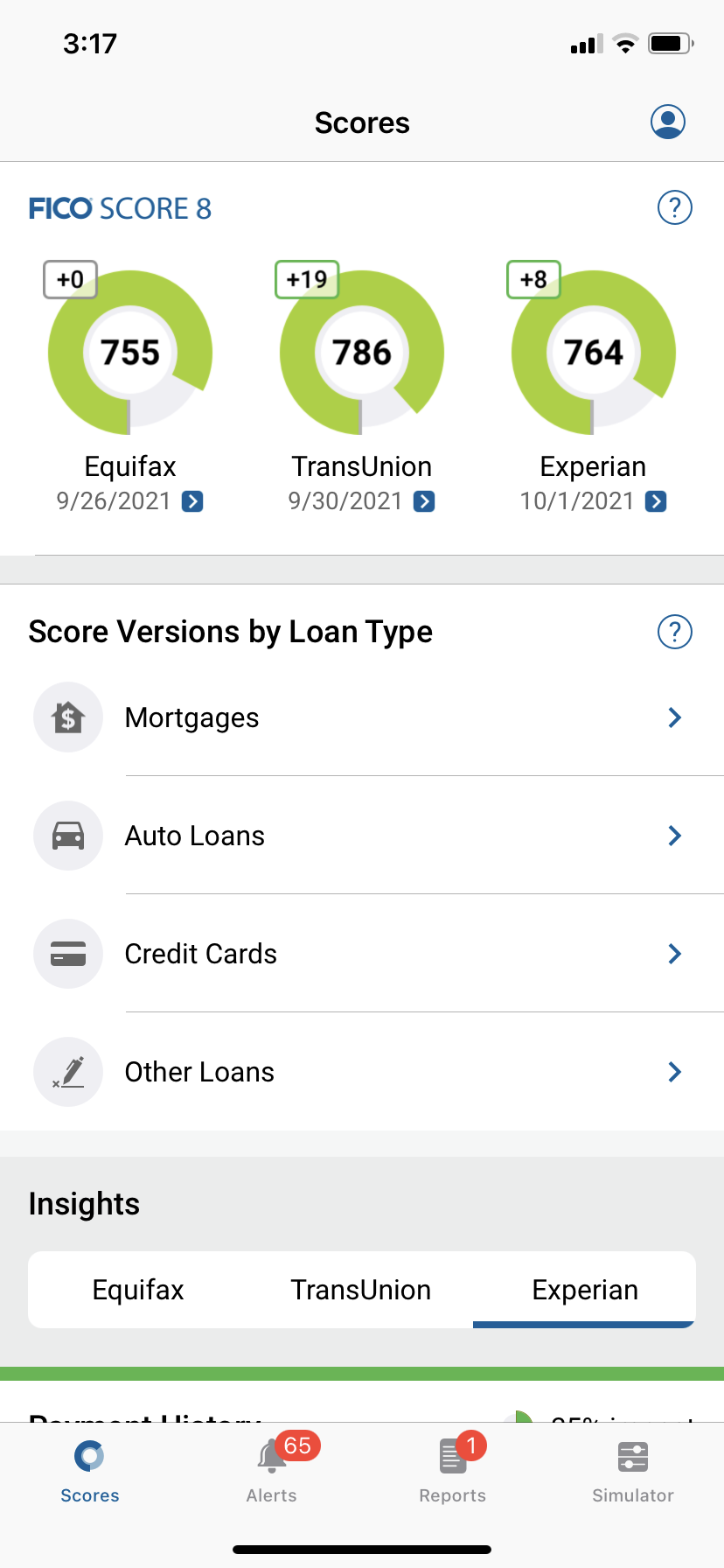Open Credit Cards score versions
Viewport: 724px width, 1568px height.
(x=362, y=954)
